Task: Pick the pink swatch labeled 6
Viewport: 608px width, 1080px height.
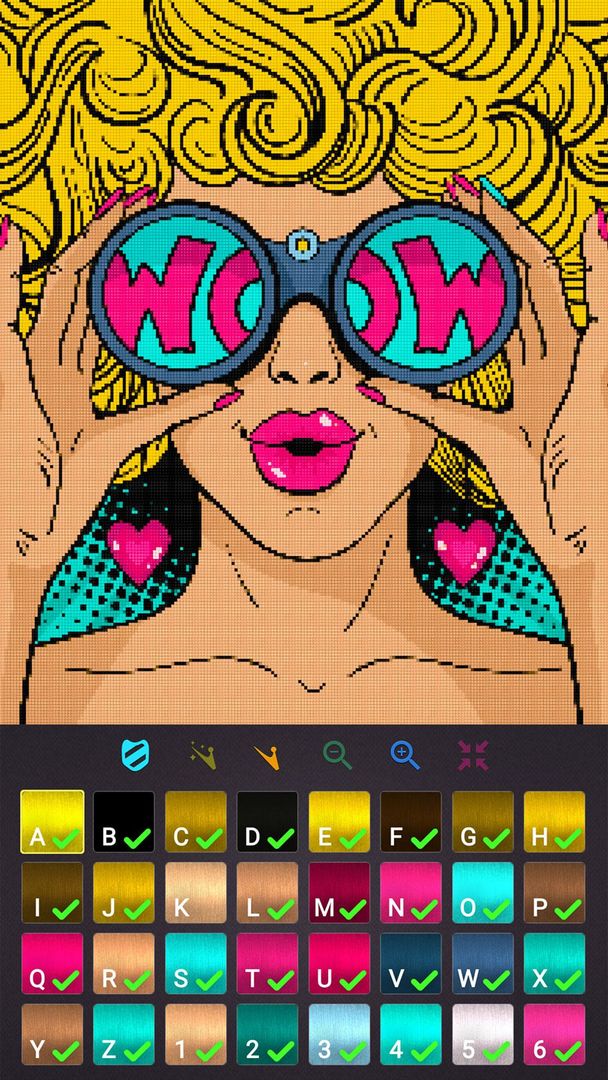Action: 554,1035
